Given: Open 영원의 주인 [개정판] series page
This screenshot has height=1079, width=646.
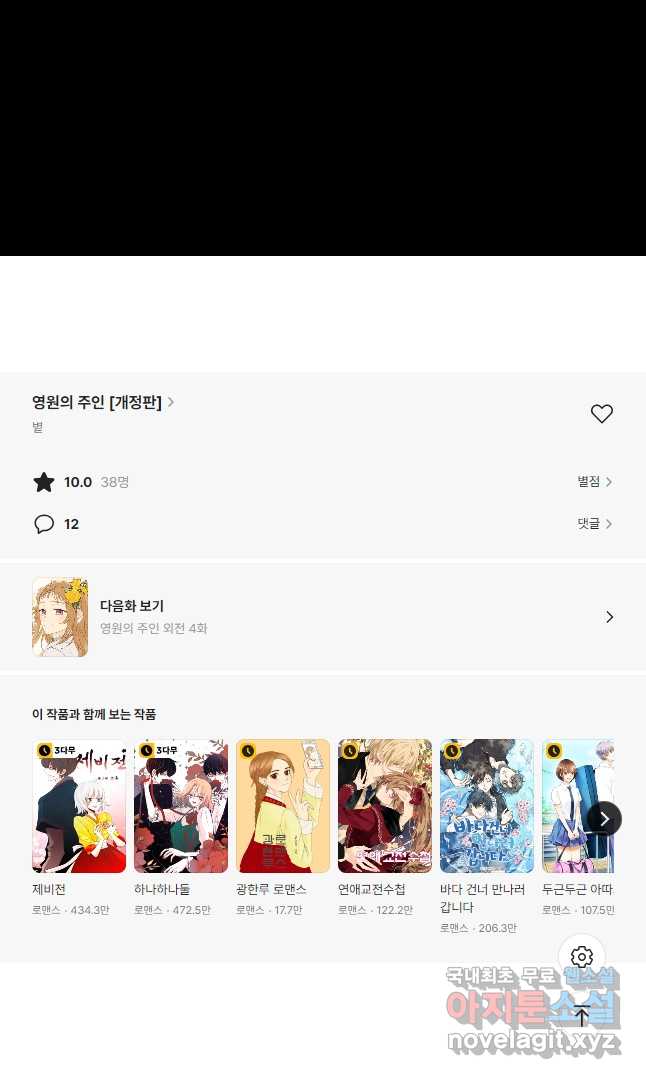Looking at the screenshot, I should point(103,402).
